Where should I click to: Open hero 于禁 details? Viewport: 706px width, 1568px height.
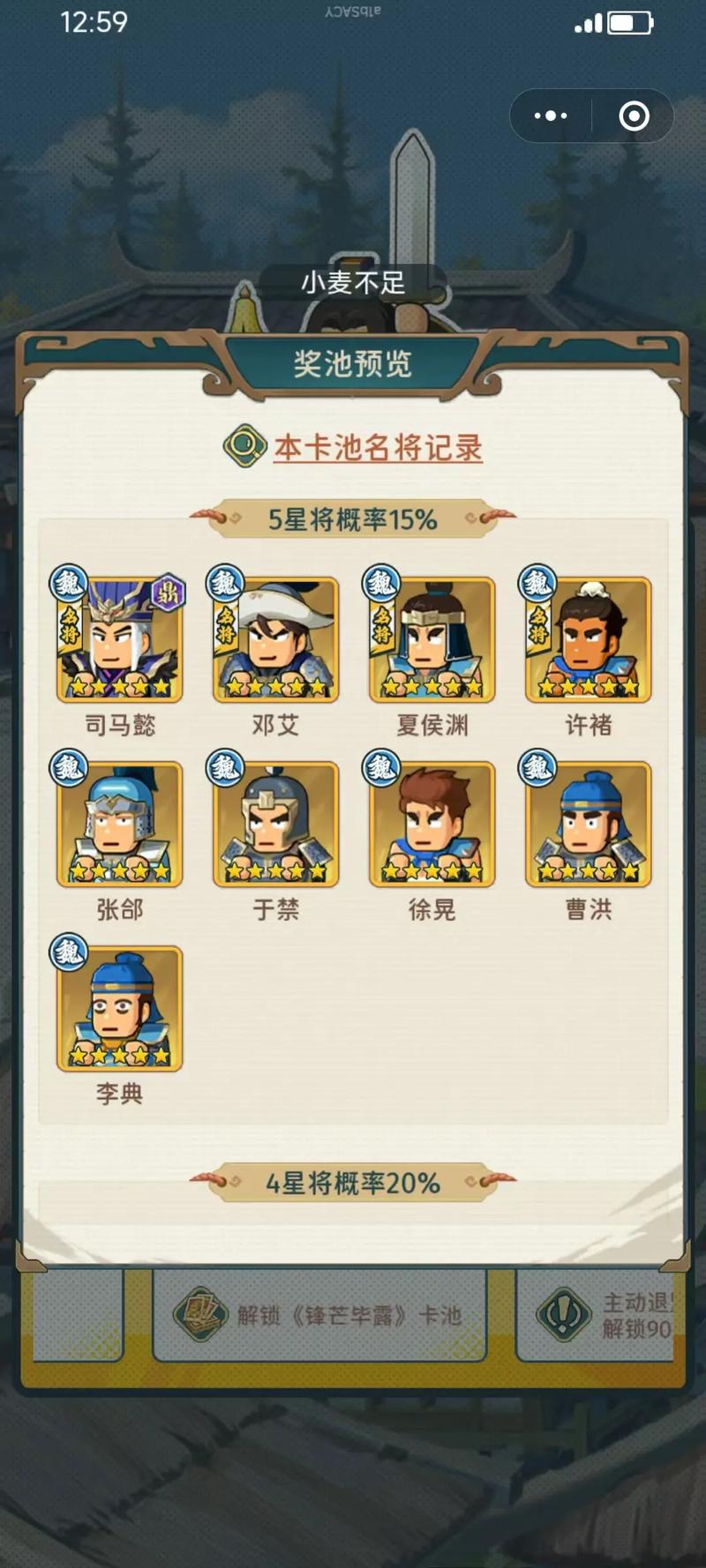click(x=275, y=825)
